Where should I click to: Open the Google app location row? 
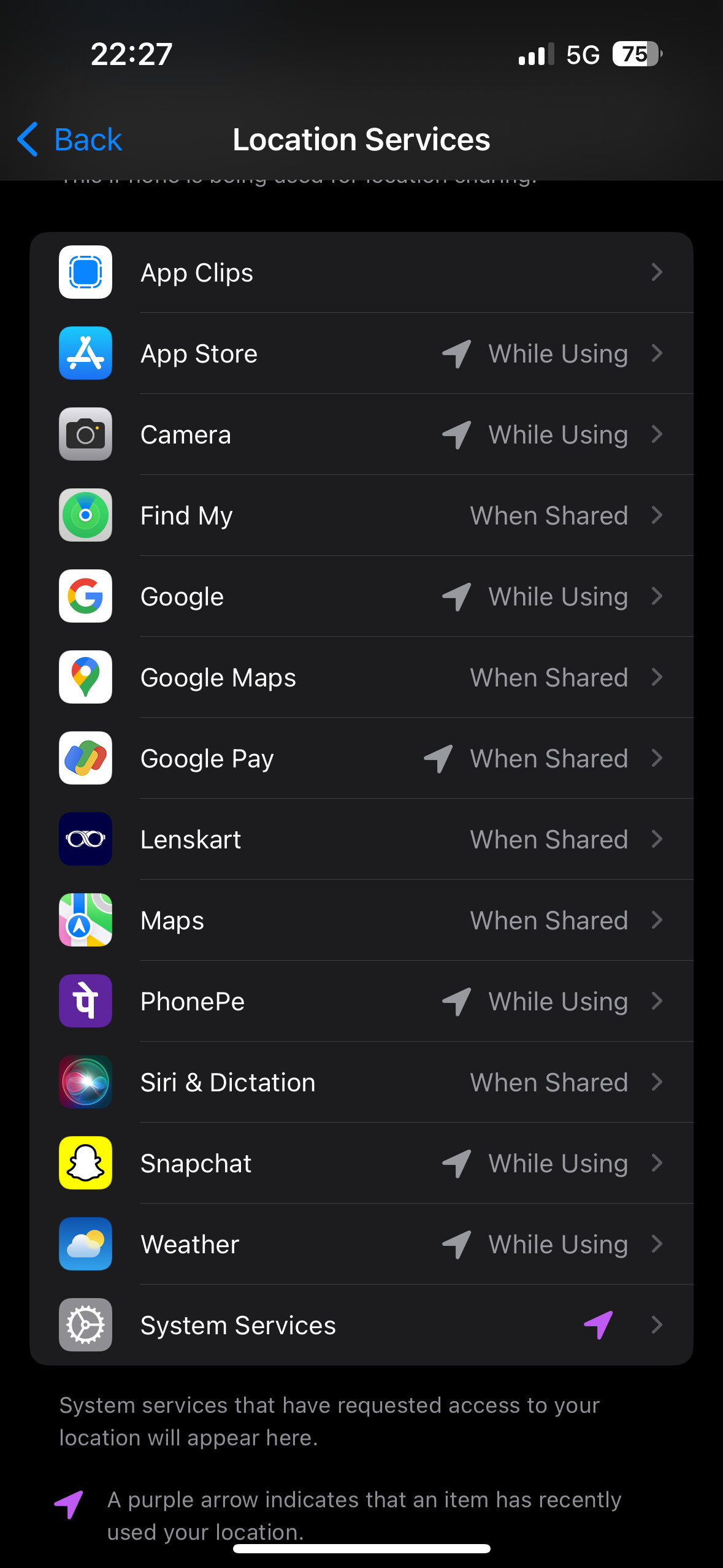[x=361, y=596]
